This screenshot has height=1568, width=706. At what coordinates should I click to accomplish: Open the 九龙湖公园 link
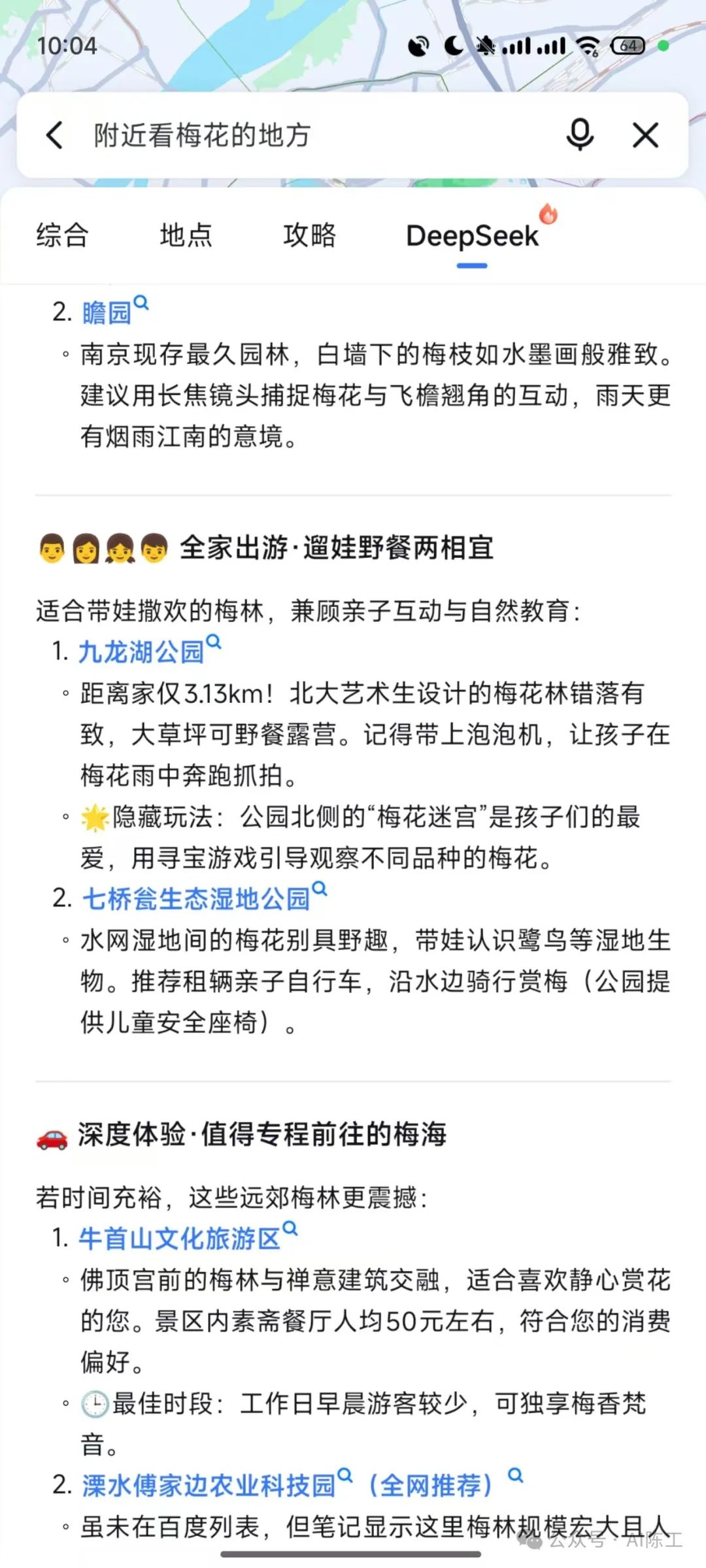(x=143, y=651)
